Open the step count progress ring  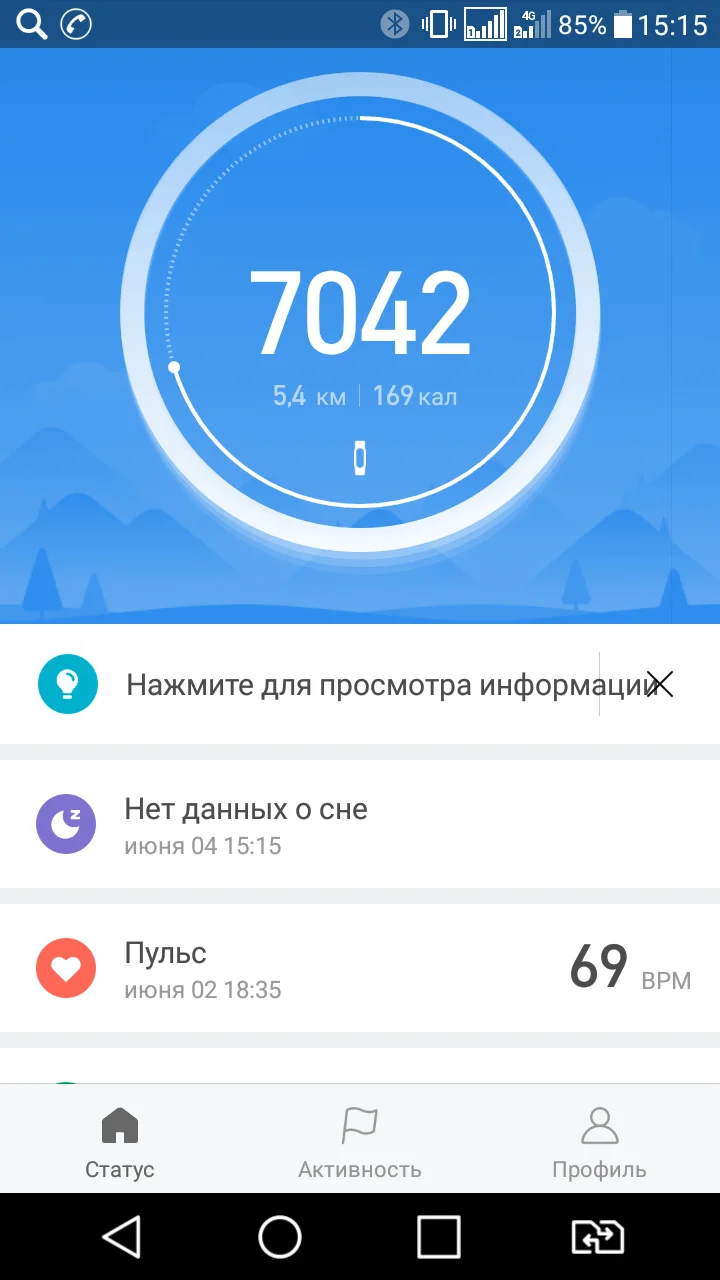[360, 310]
